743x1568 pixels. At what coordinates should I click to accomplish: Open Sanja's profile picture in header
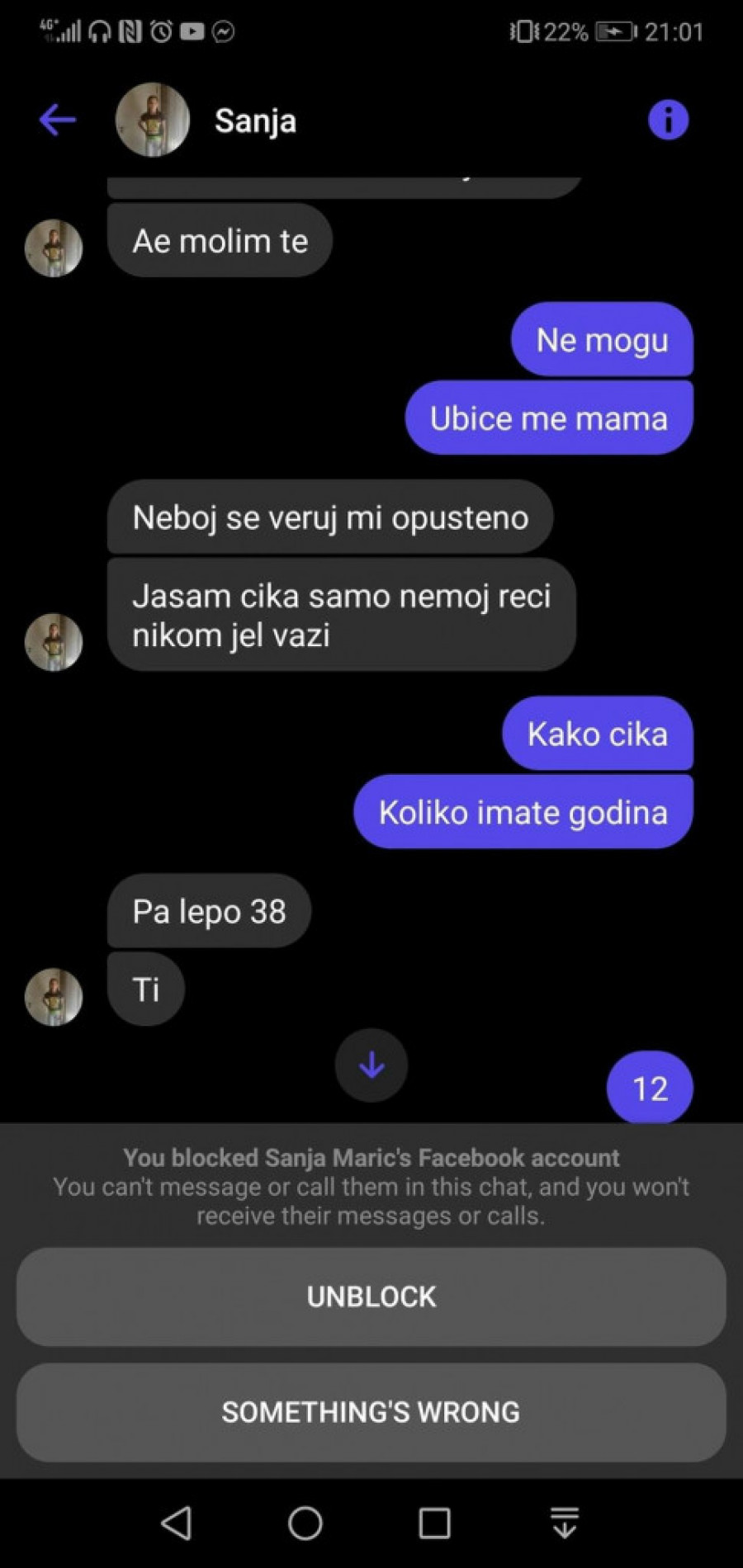(152, 120)
